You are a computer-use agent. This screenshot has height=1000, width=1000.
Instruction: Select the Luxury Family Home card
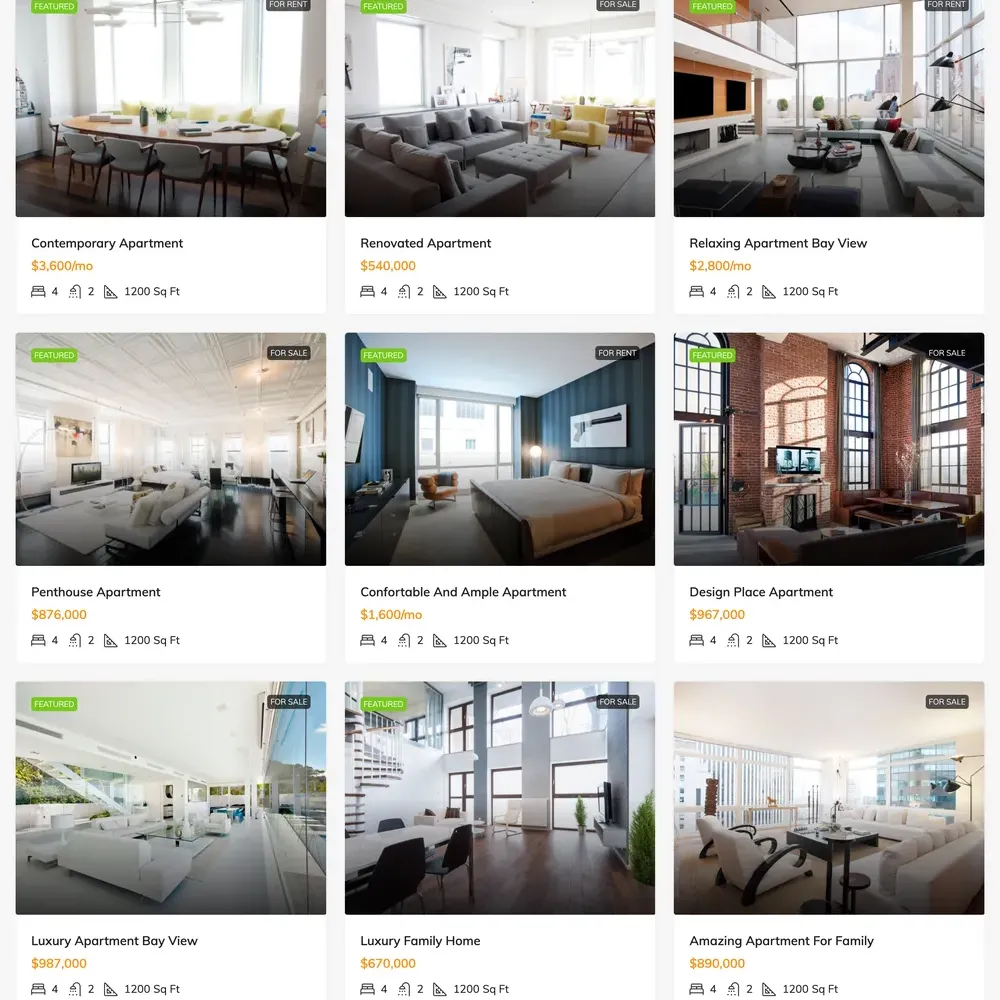(420, 941)
